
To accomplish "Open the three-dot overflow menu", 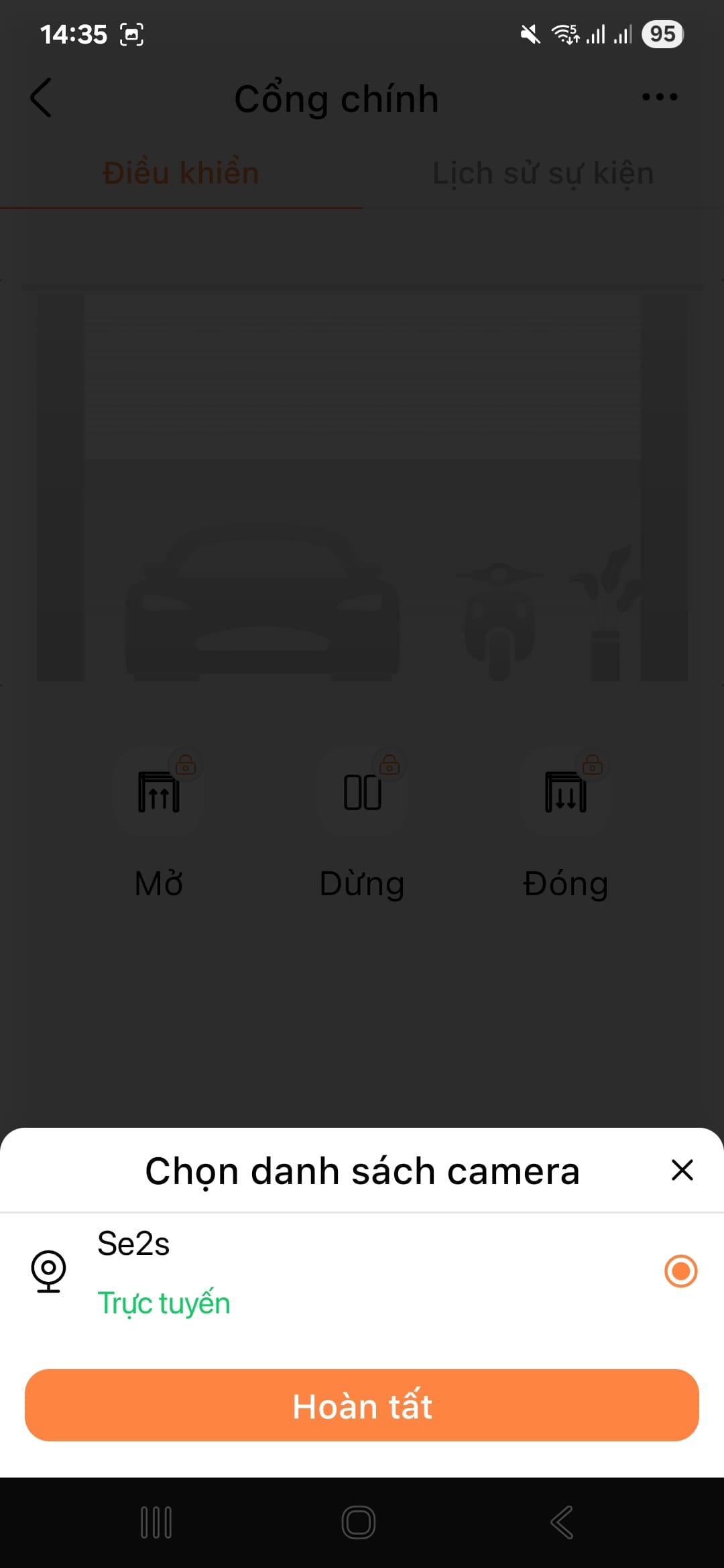I will (x=658, y=96).
